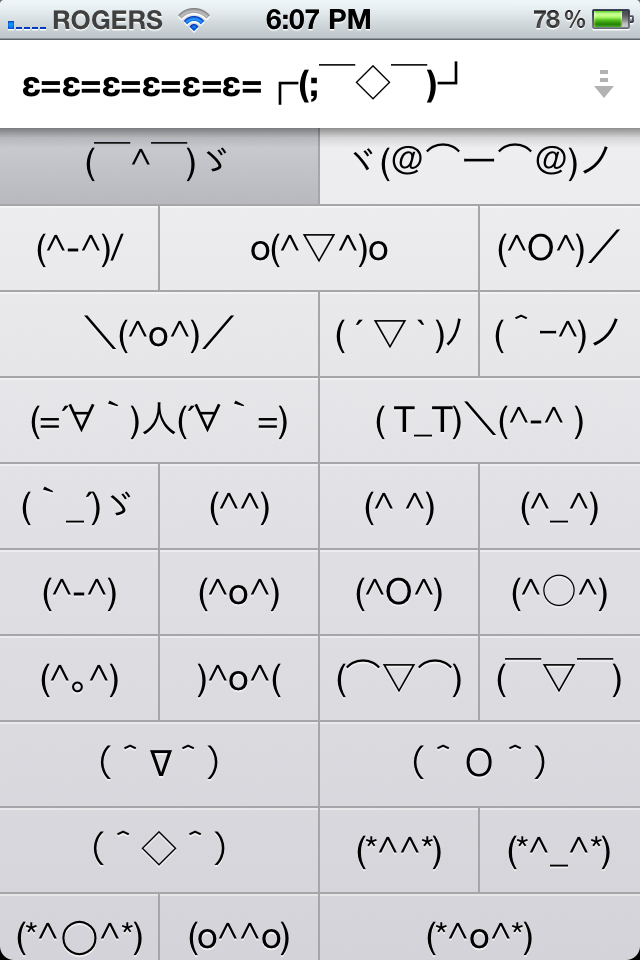Insert the (^o^) emoticon
The width and height of the screenshot is (640, 960).
(x=239, y=593)
